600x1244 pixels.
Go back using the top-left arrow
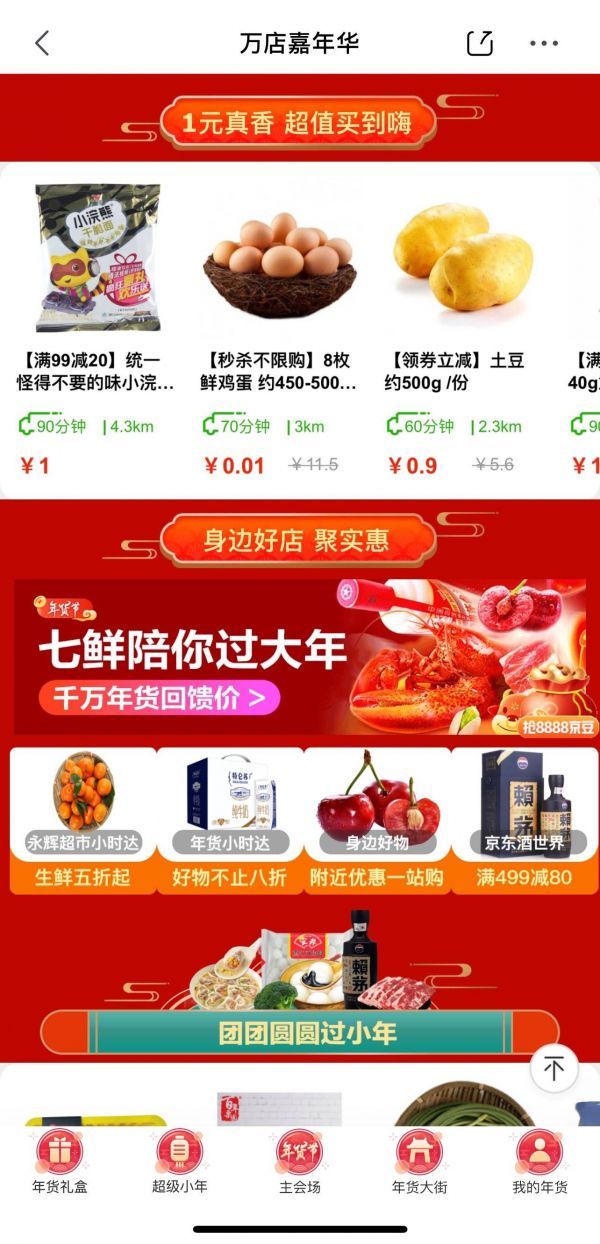[41, 43]
